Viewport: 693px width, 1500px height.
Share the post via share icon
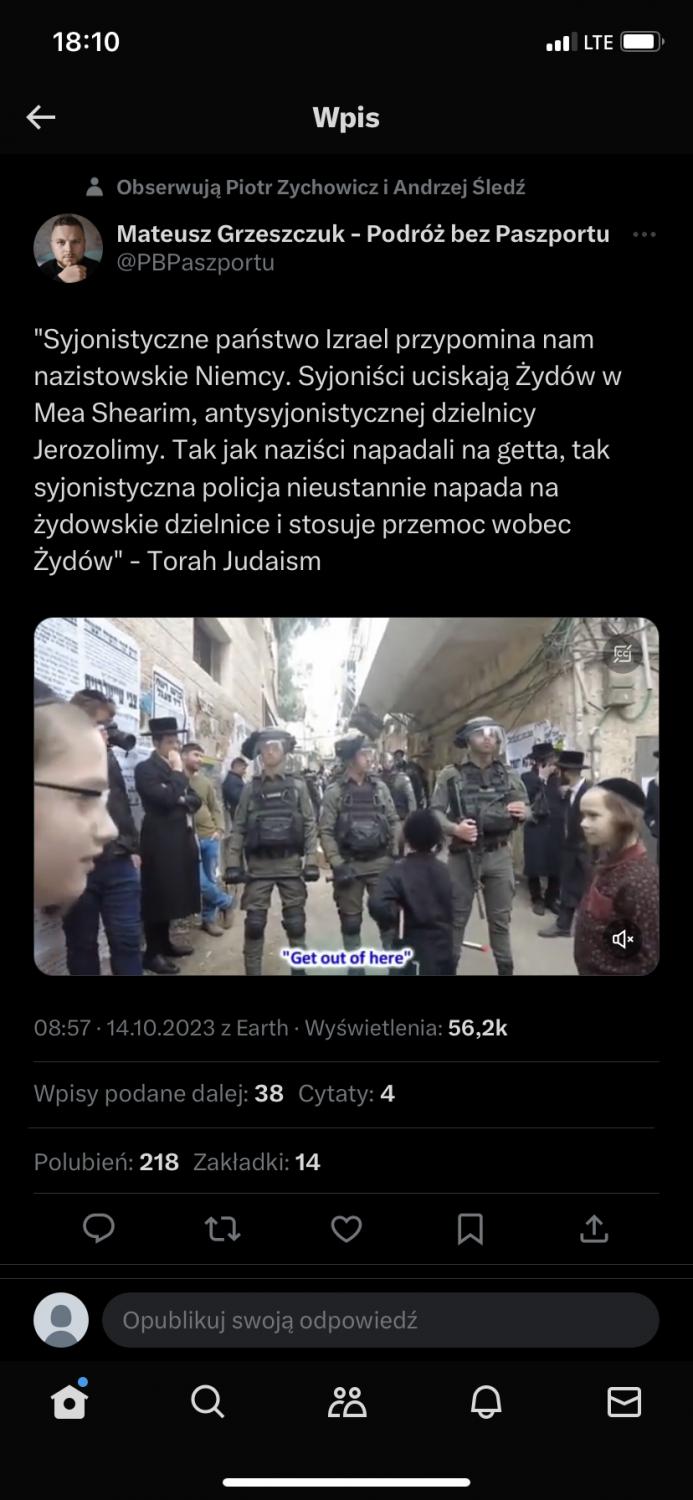pos(594,1228)
